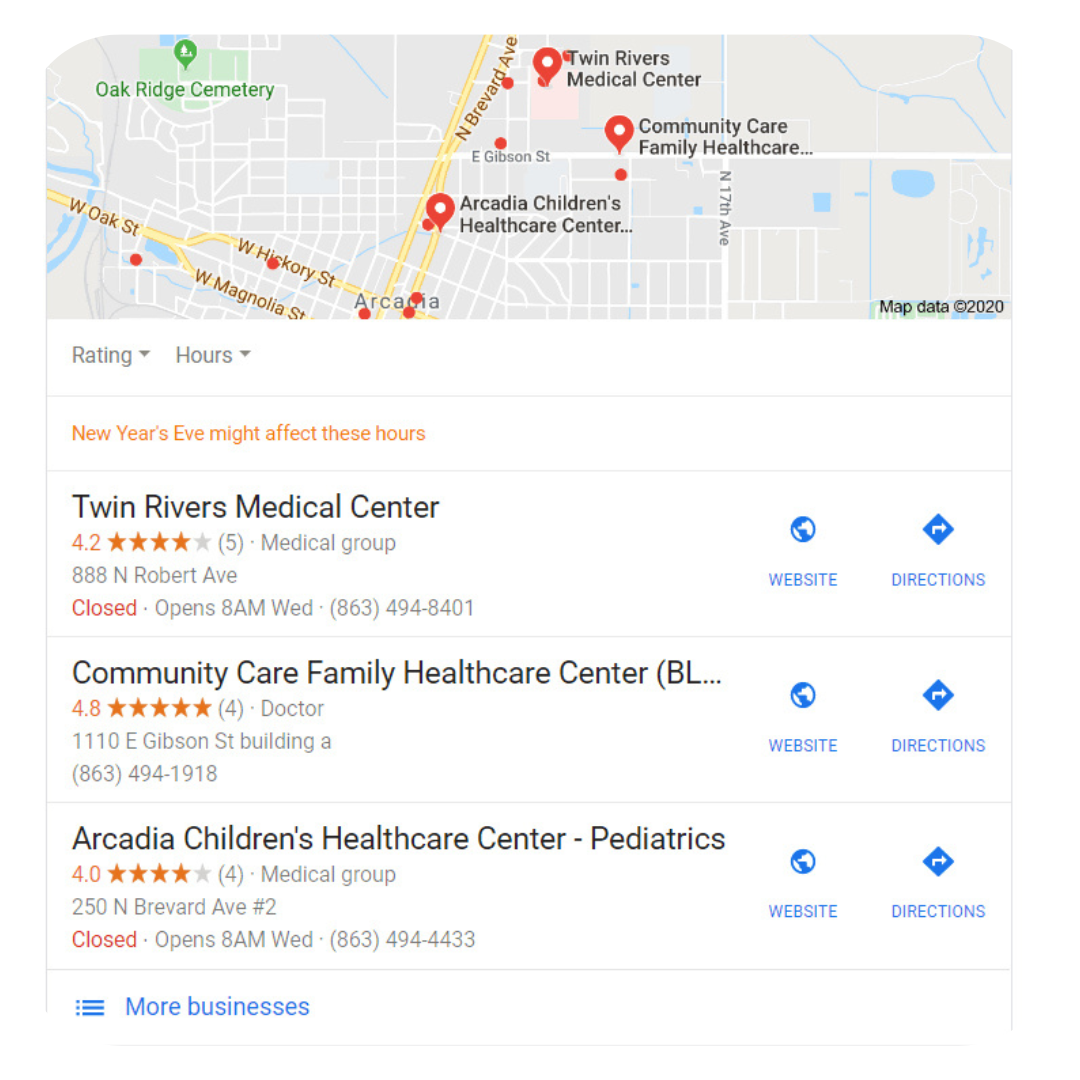Open Twin Rivers Medical Center listing
This screenshot has height=1080, width=1080.
pos(256,507)
